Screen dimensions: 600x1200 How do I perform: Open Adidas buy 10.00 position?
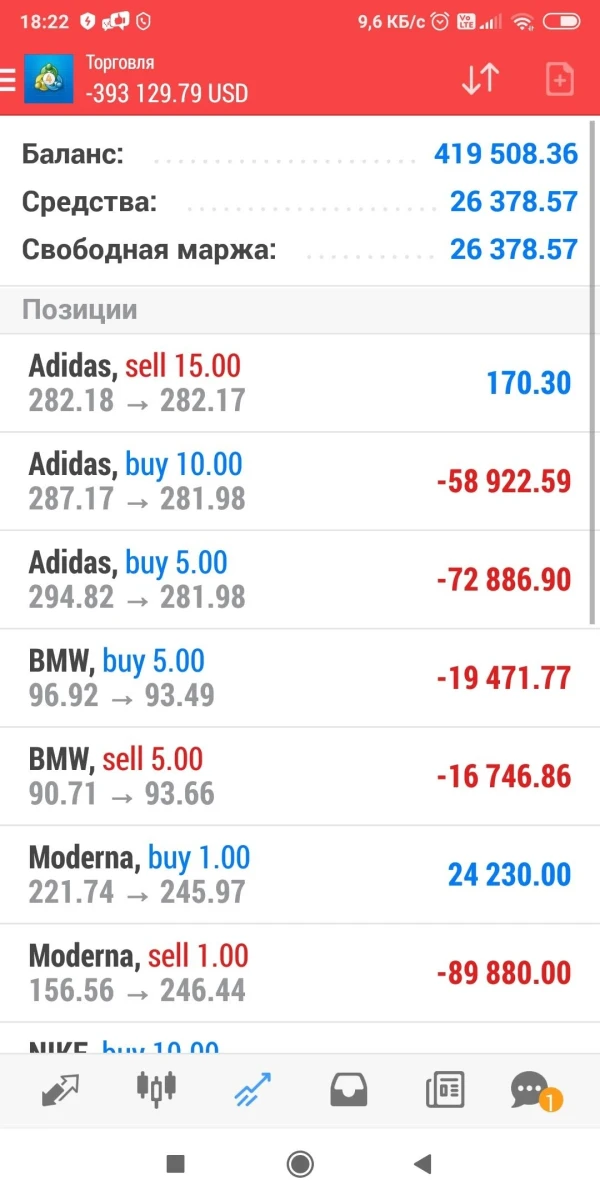(300, 481)
